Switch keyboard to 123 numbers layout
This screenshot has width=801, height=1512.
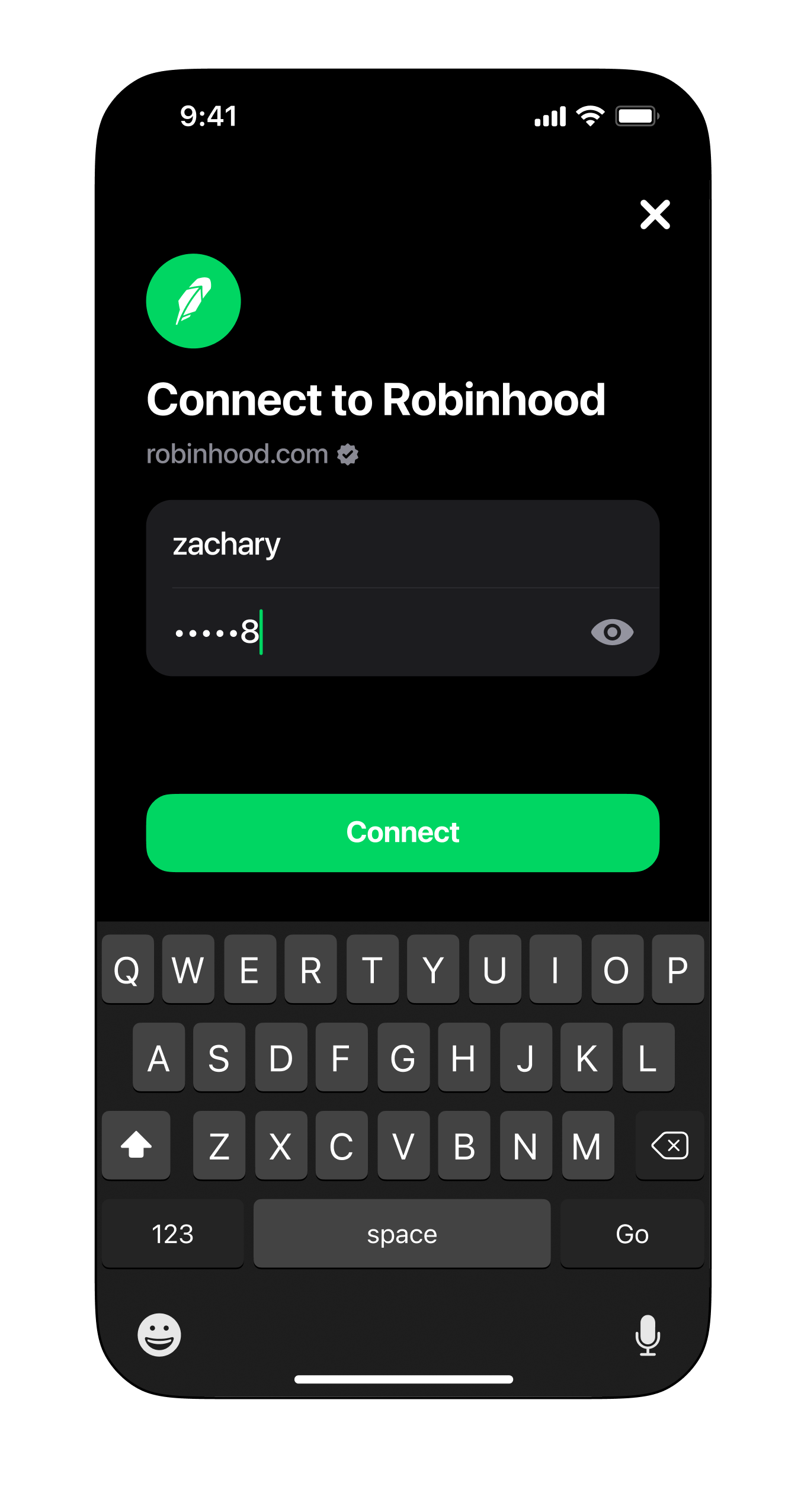(x=172, y=1234)
